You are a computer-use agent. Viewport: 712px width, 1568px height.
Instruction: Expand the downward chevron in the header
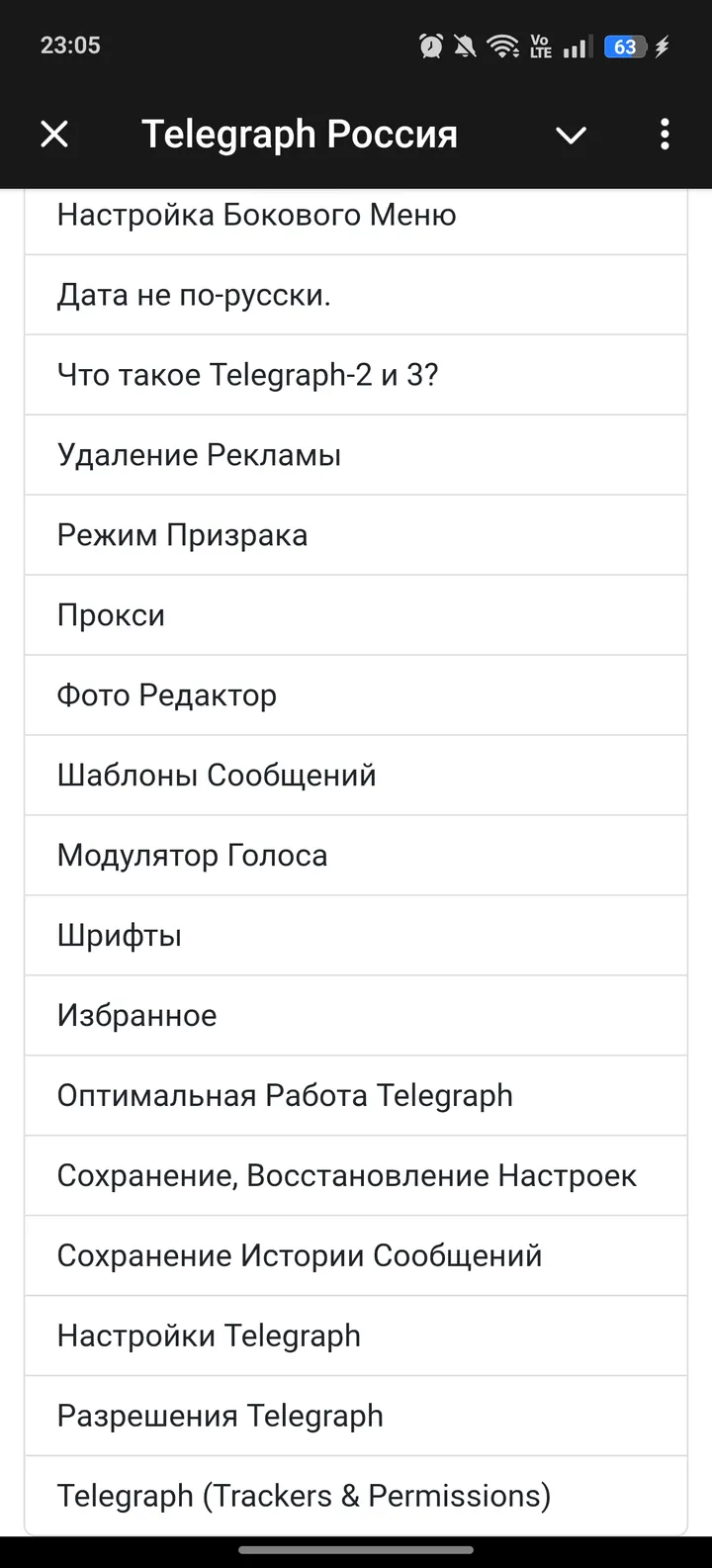tap(571, 135)
